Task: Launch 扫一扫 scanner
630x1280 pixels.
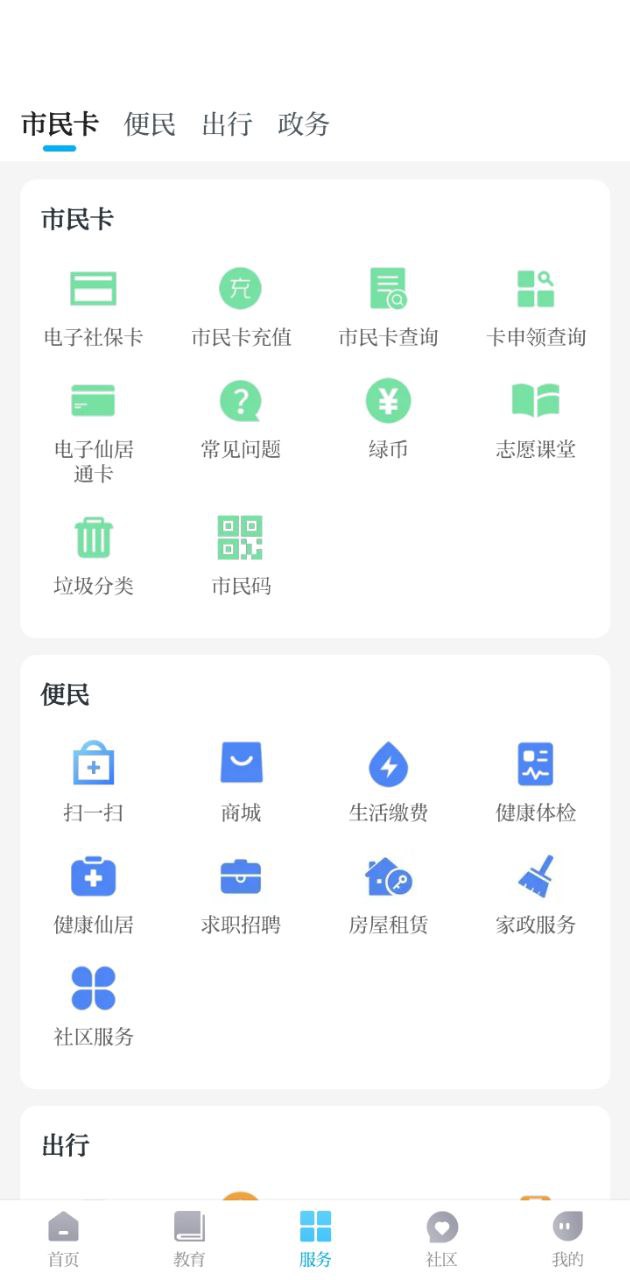Action: [x=93, y=782]
